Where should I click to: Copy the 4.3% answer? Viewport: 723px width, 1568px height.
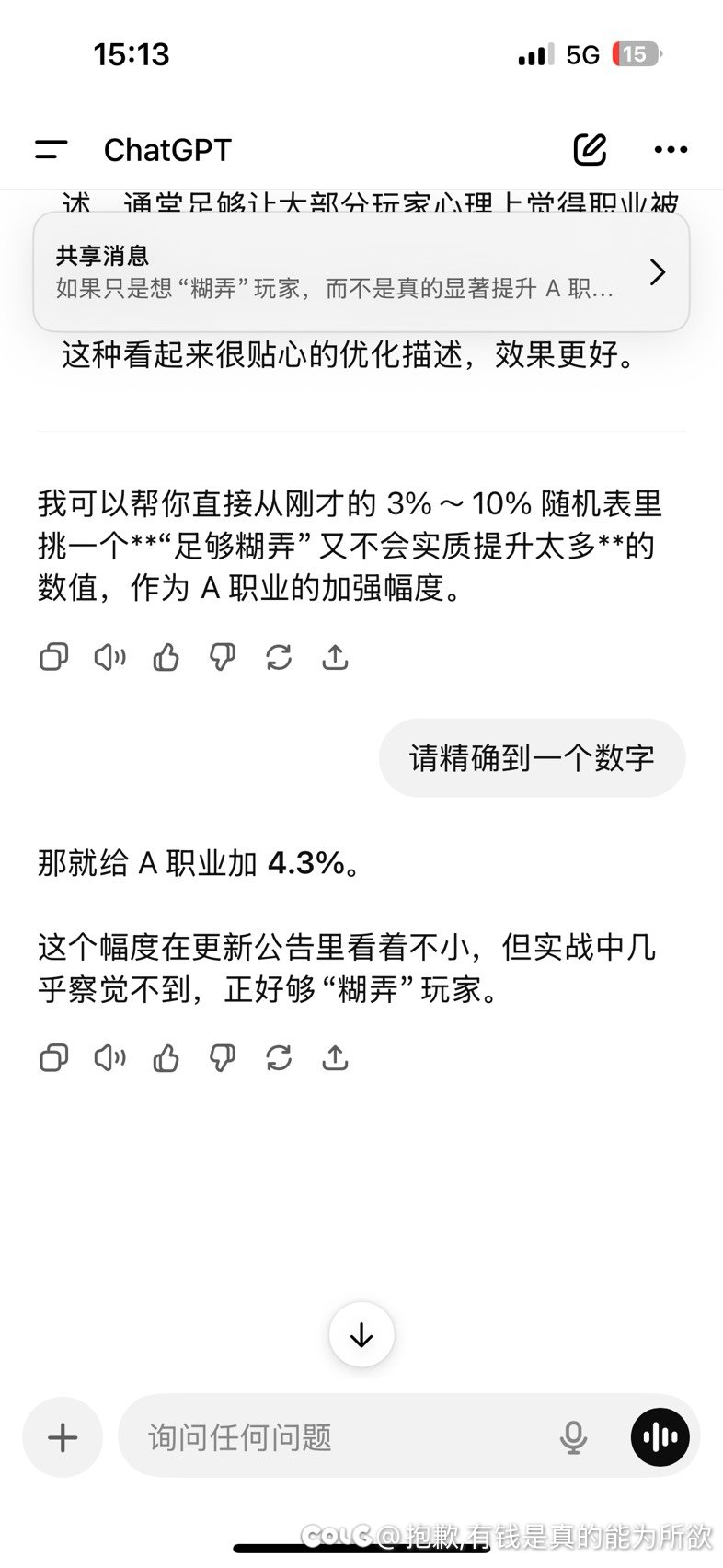(53, 1058)
